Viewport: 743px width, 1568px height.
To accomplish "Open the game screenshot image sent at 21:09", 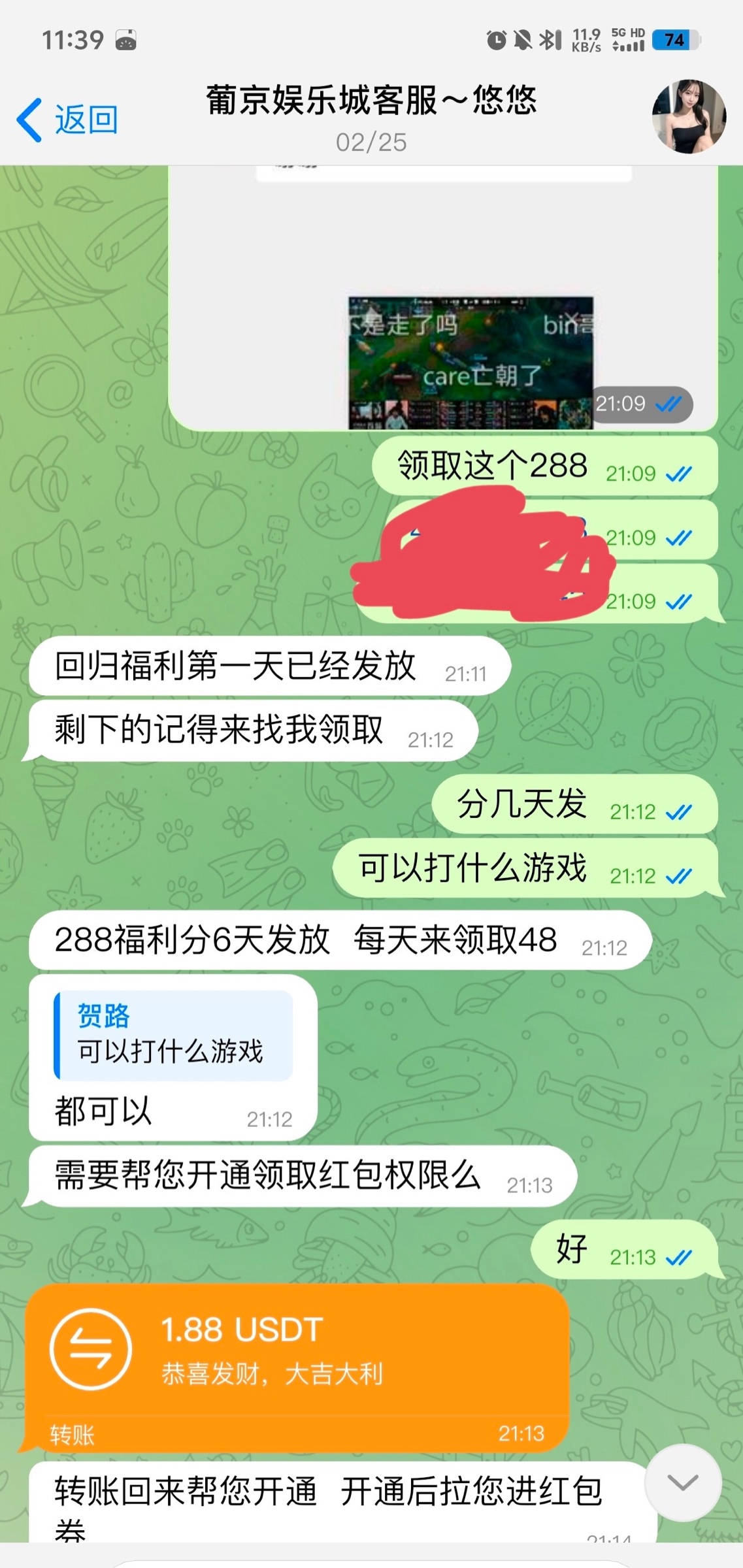I will (x=470, y=363).
